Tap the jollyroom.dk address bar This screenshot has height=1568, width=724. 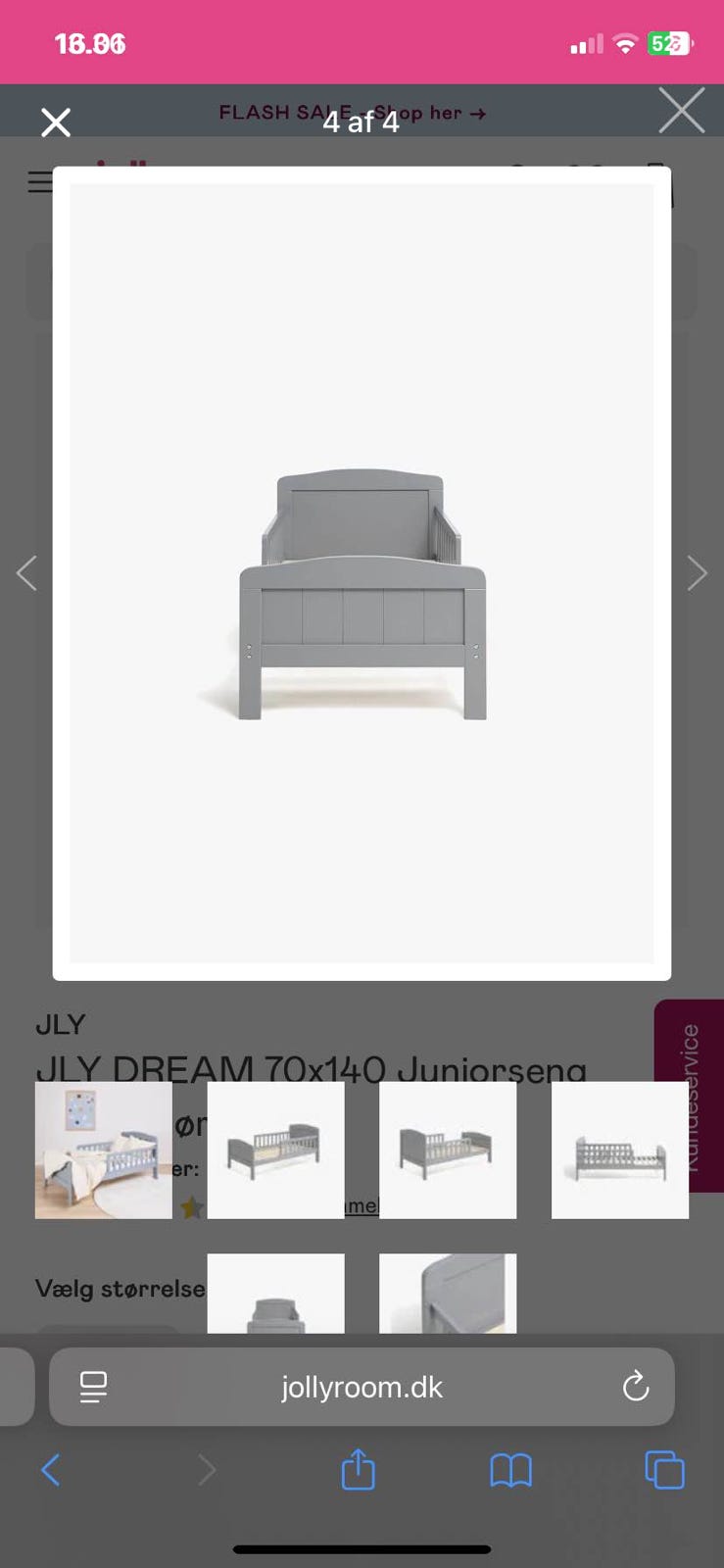pyautogui.click(x=362, y=1387)
